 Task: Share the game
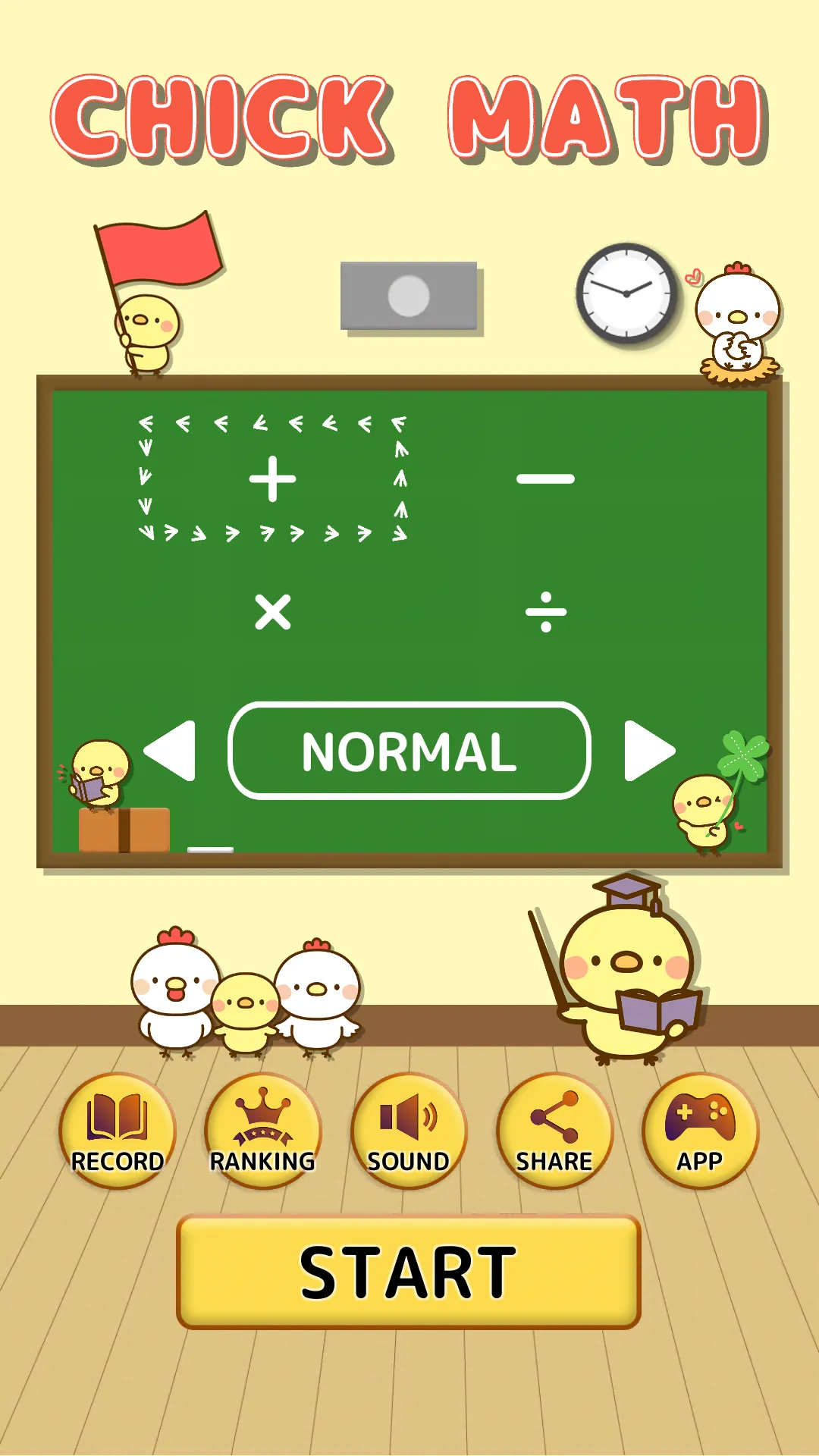click(x=554, y=1131)
